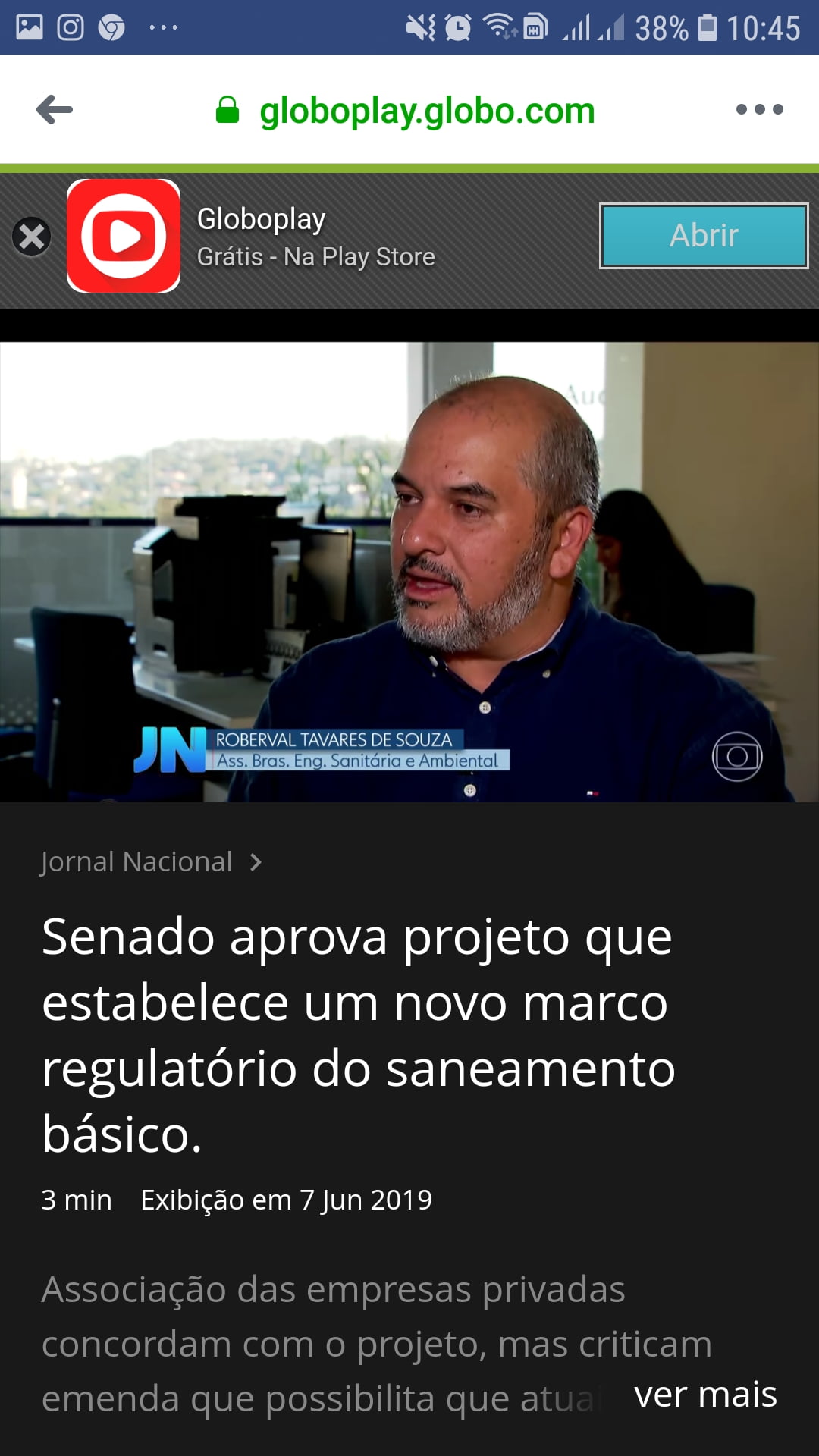Tap Abrir to open Globoplay app
819x1456 pixels.
(x=703, y=236)
